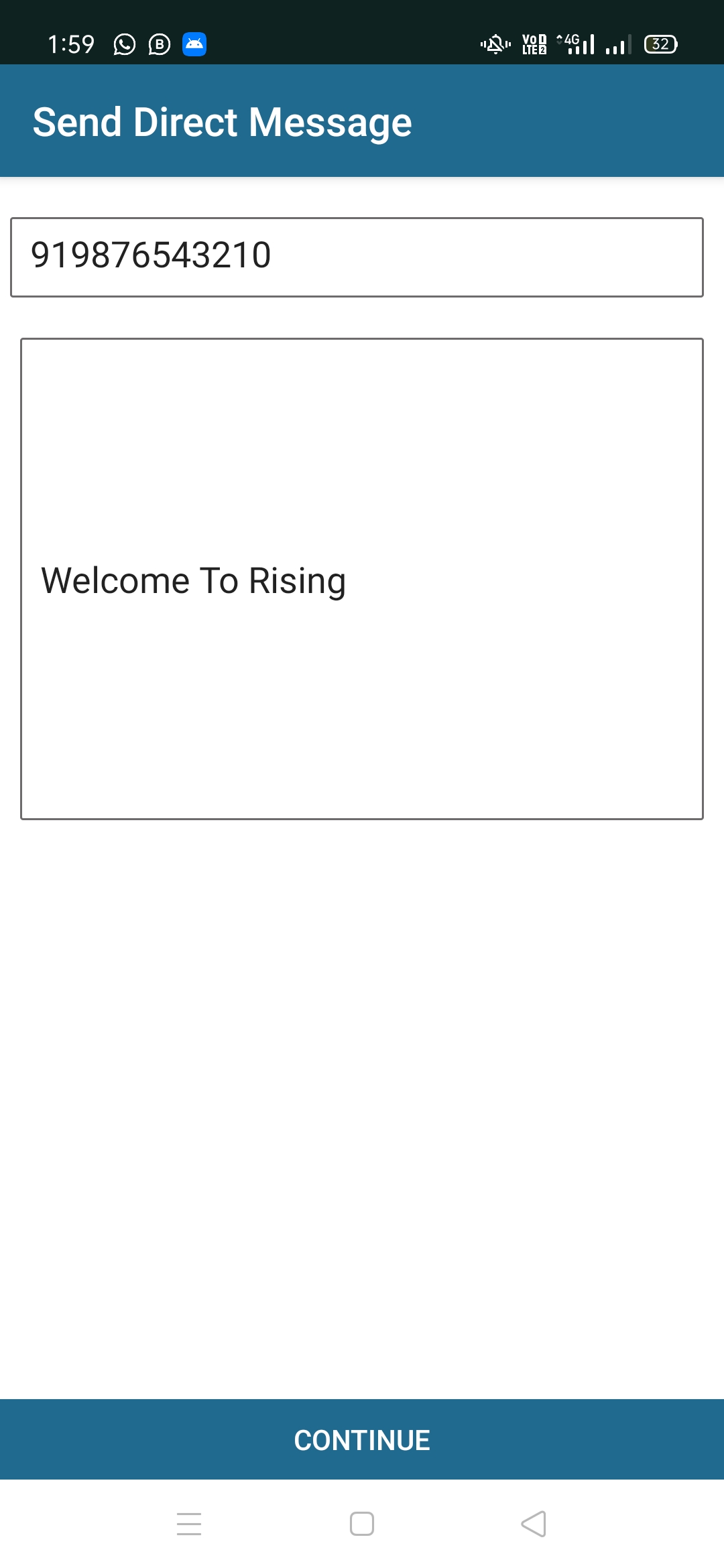This screenshot has height=1568, width=724.
Task: Go to the home screen
Action: tap(362, 1524)
